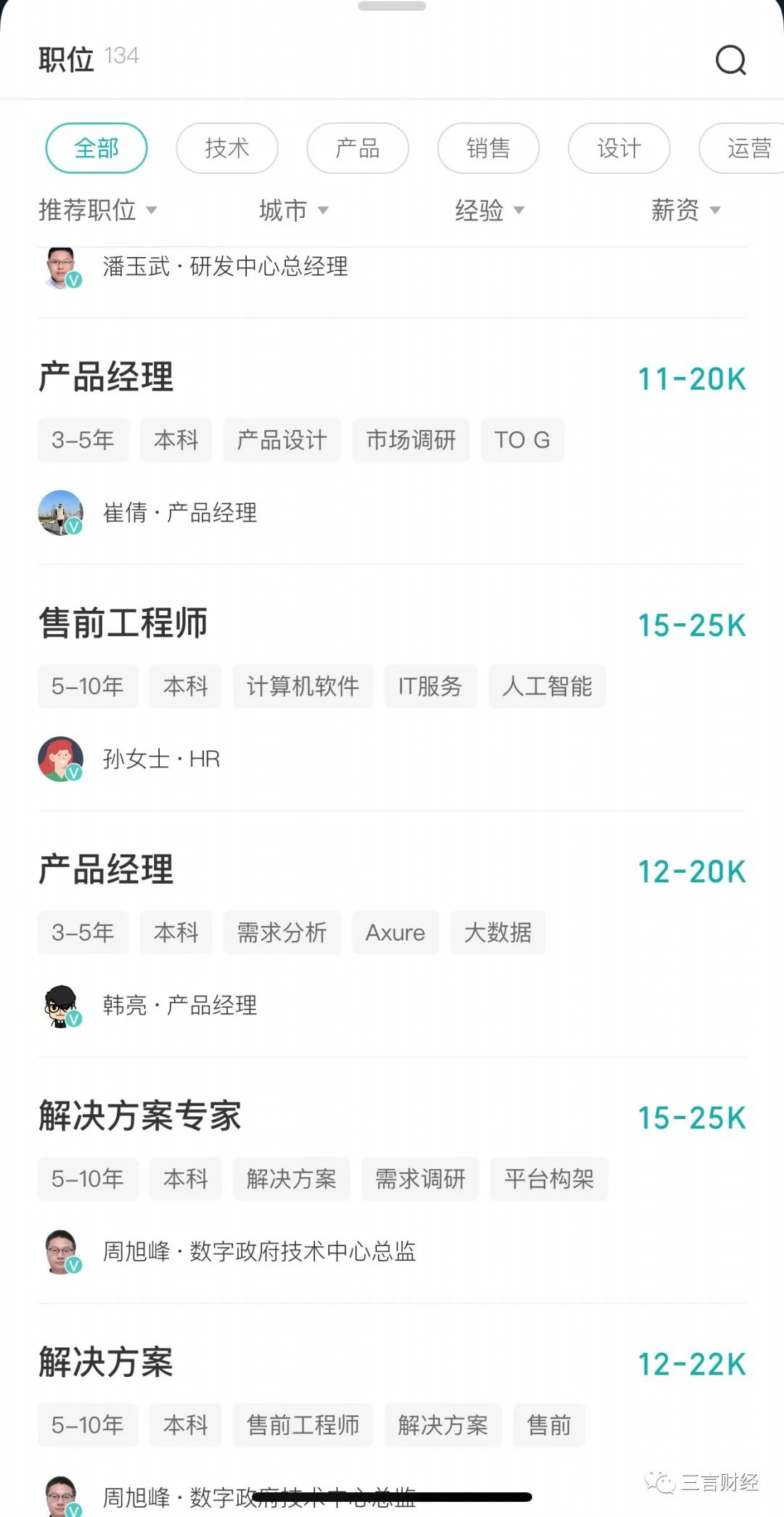
Task: Open the 产品经理 job at 12-20K
Action: pyautogui.click(x=106, y=870)
